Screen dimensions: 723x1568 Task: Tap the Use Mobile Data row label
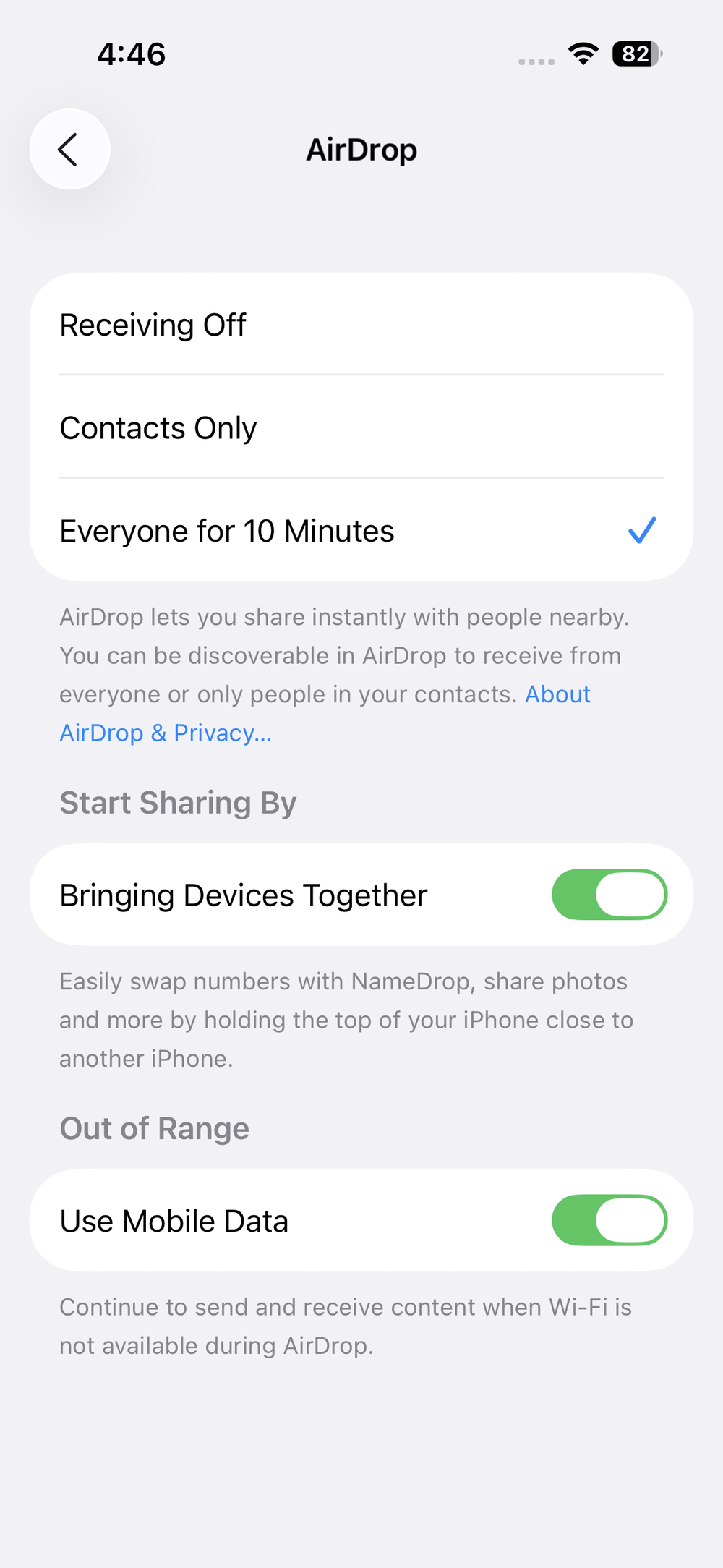point(174,1219)
